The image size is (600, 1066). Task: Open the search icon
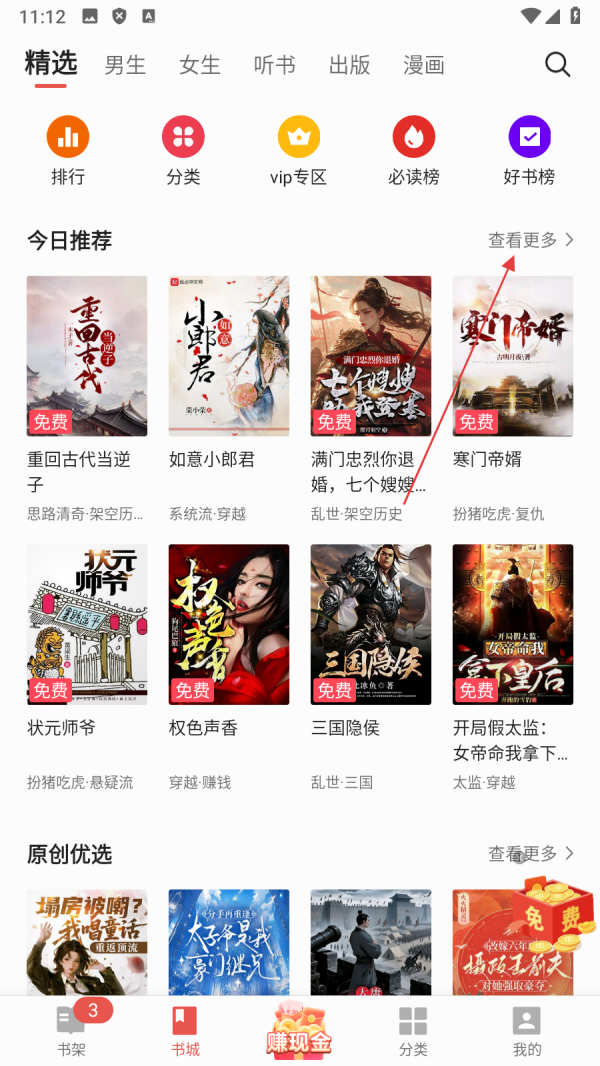click(557, 65)
